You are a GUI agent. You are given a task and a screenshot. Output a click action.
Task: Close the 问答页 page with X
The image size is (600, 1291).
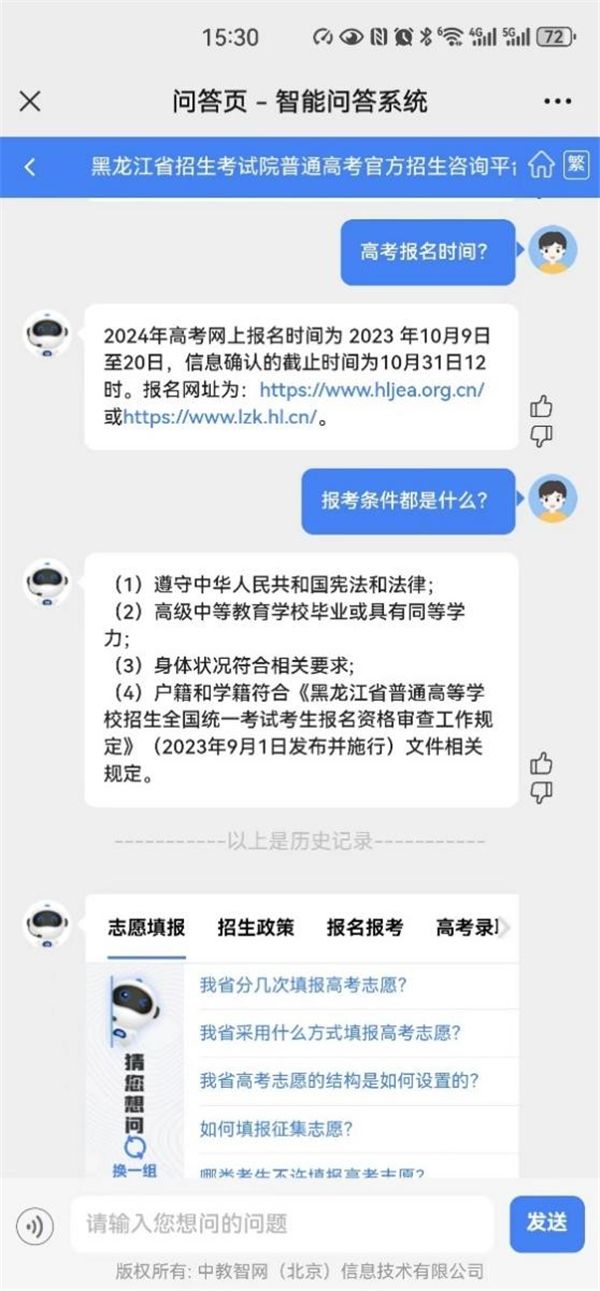pos(31,101)
